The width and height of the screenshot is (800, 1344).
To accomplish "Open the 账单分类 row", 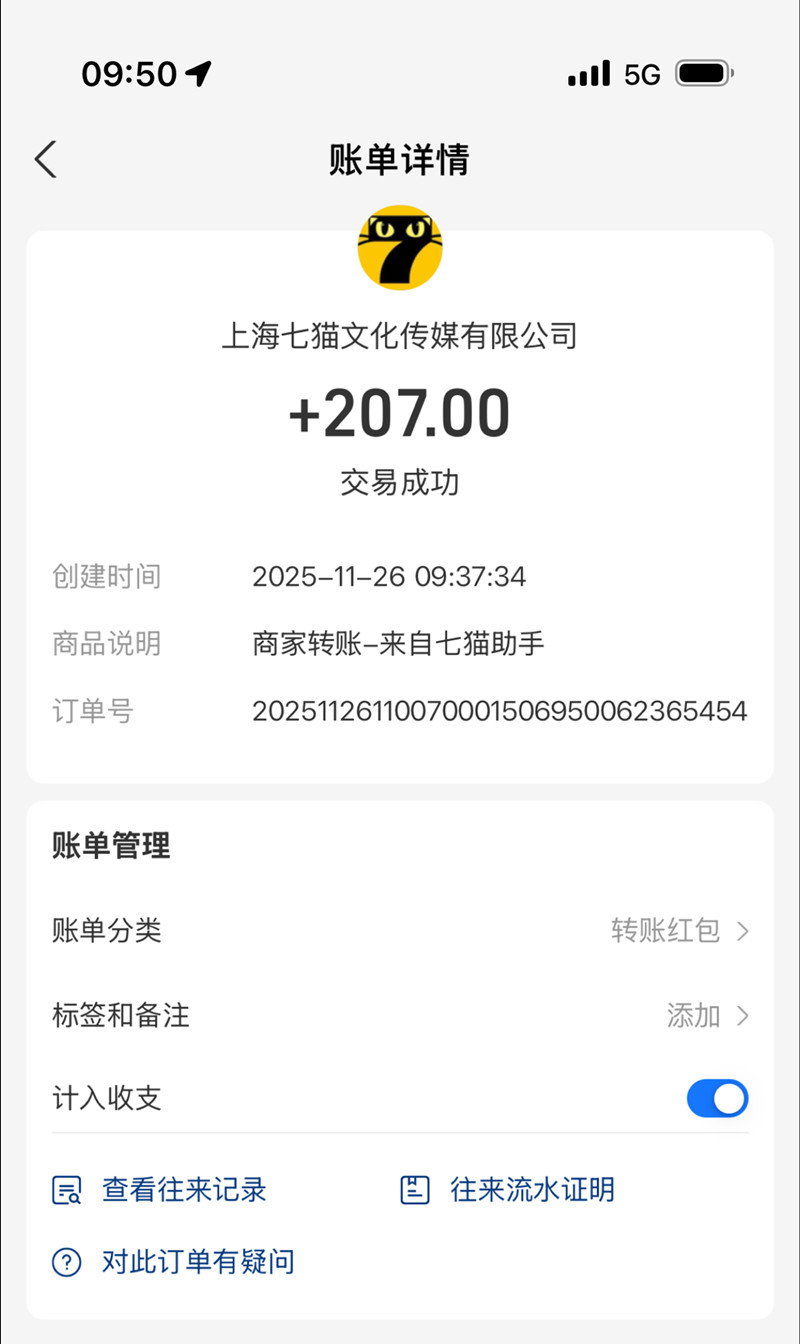I will click(x=400, y=932).
